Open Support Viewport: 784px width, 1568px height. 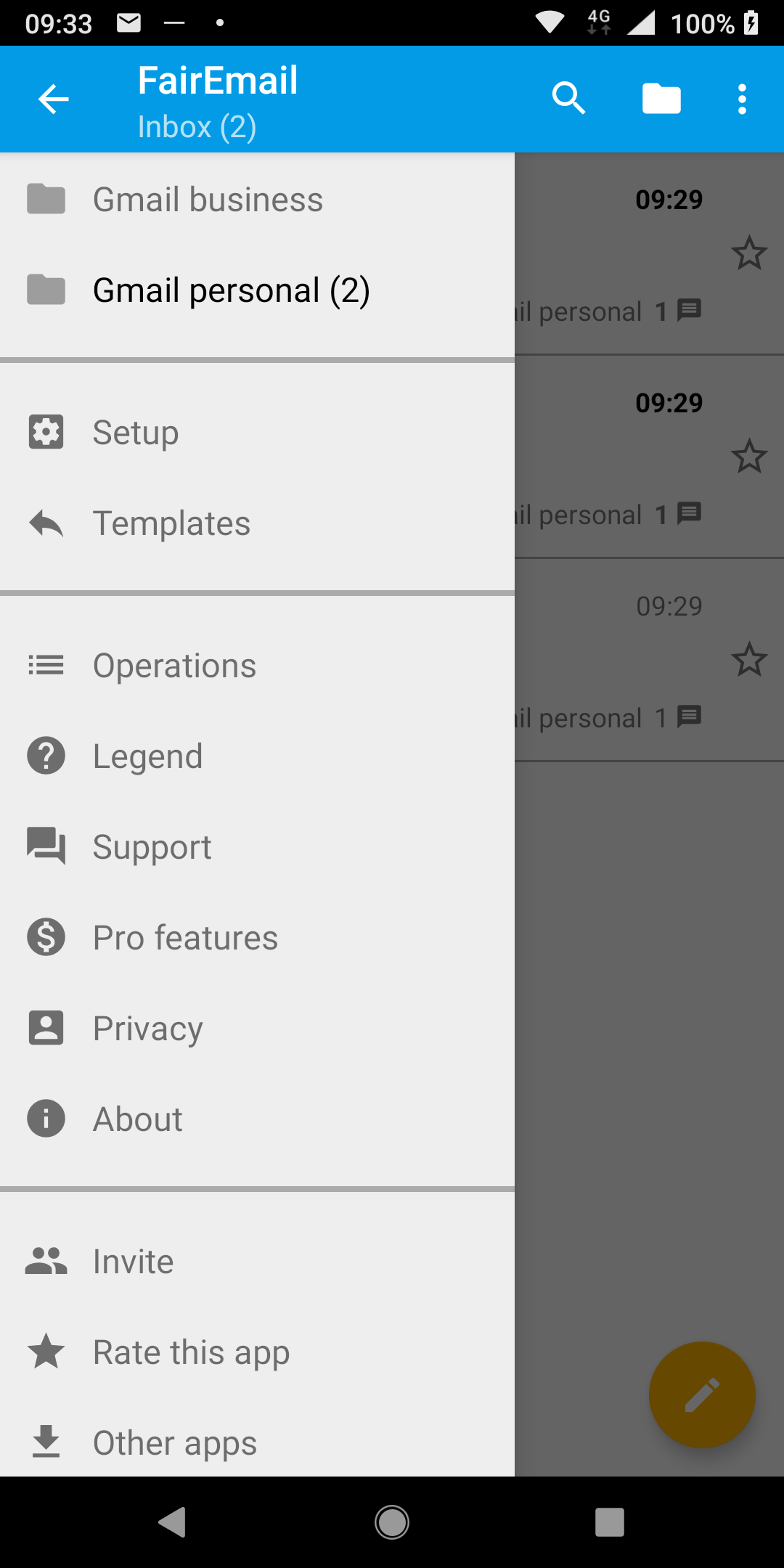[x=152, y=847]
